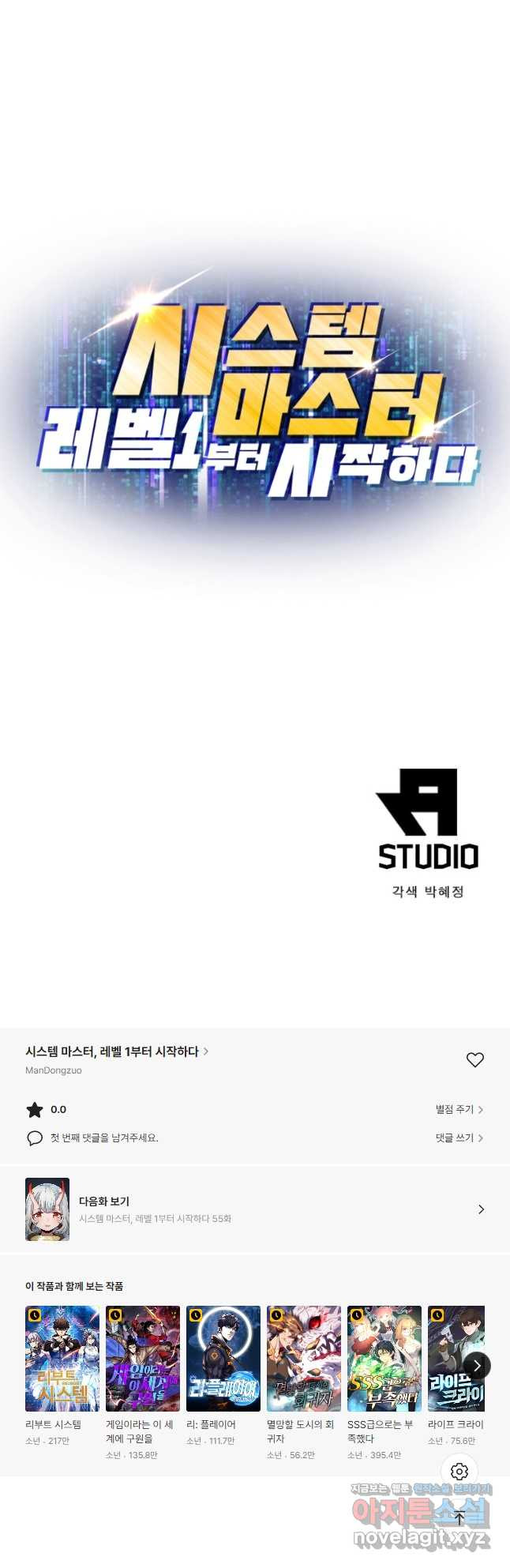Open SSS급으로는 부족했다 recommendation
510x1568 pixels.
(384, 1359)
